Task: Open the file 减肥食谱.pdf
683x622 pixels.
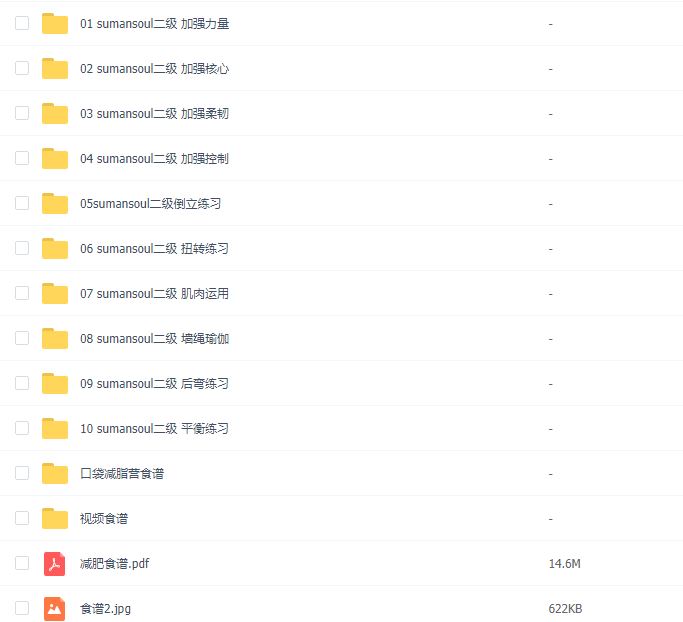Action: click(114, 563)
